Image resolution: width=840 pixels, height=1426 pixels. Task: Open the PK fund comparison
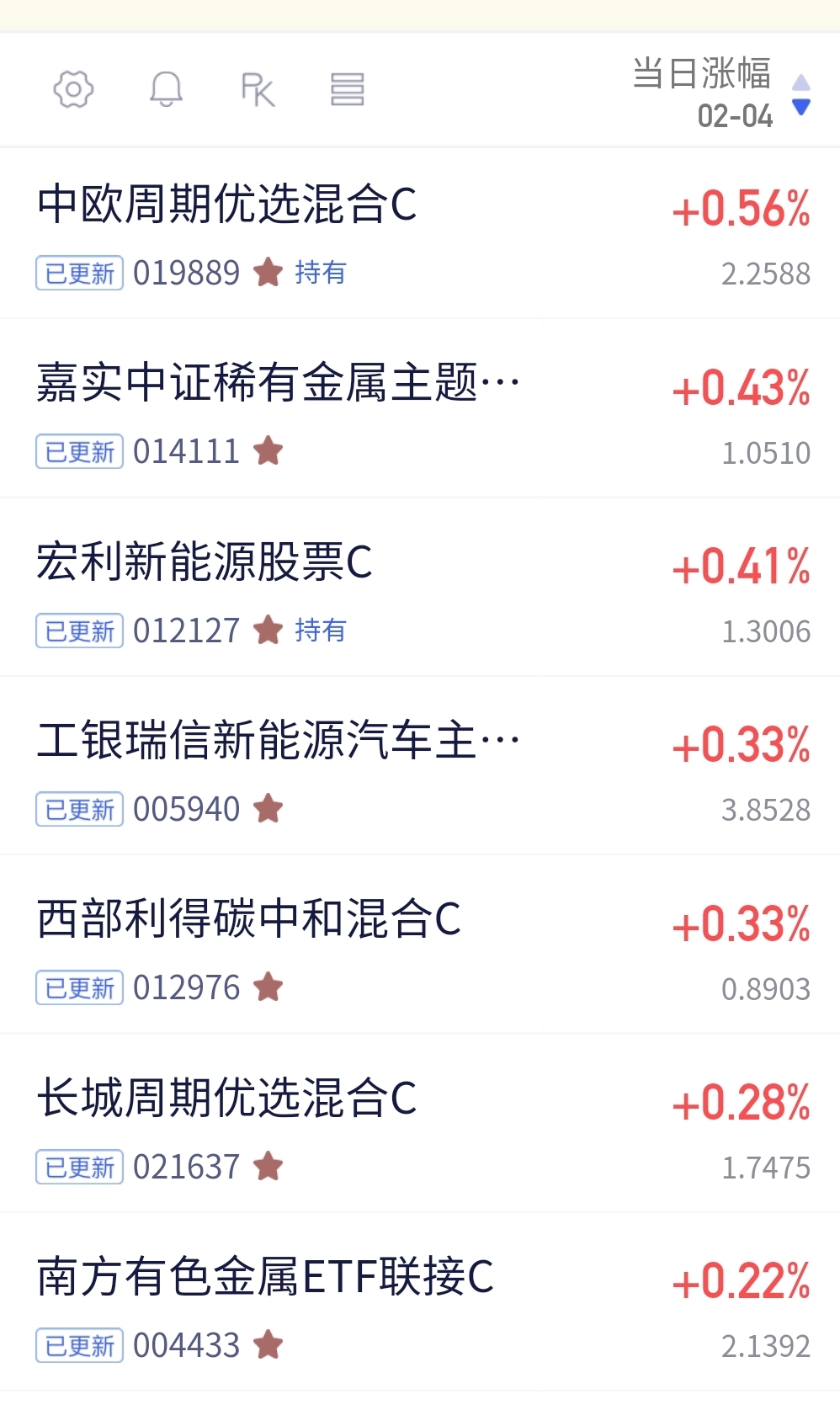coord(258,89)
